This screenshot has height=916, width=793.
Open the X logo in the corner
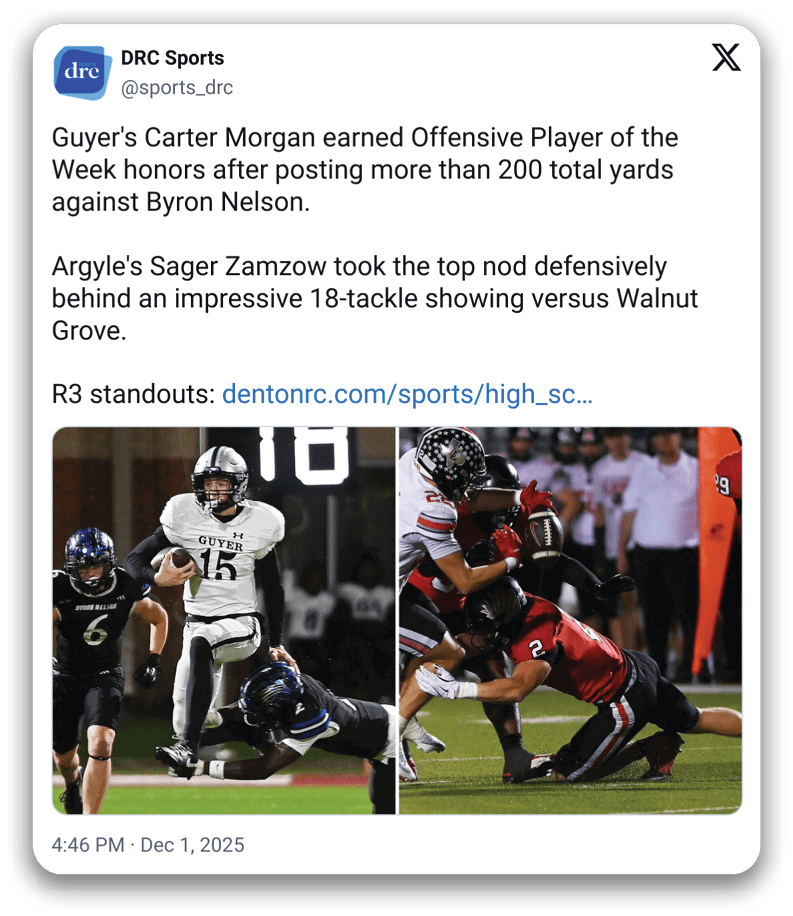tap(726, 58)
